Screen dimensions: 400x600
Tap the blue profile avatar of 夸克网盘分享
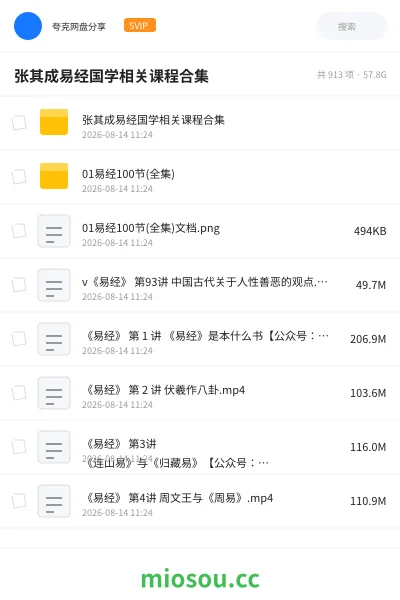tap(28, 26)
